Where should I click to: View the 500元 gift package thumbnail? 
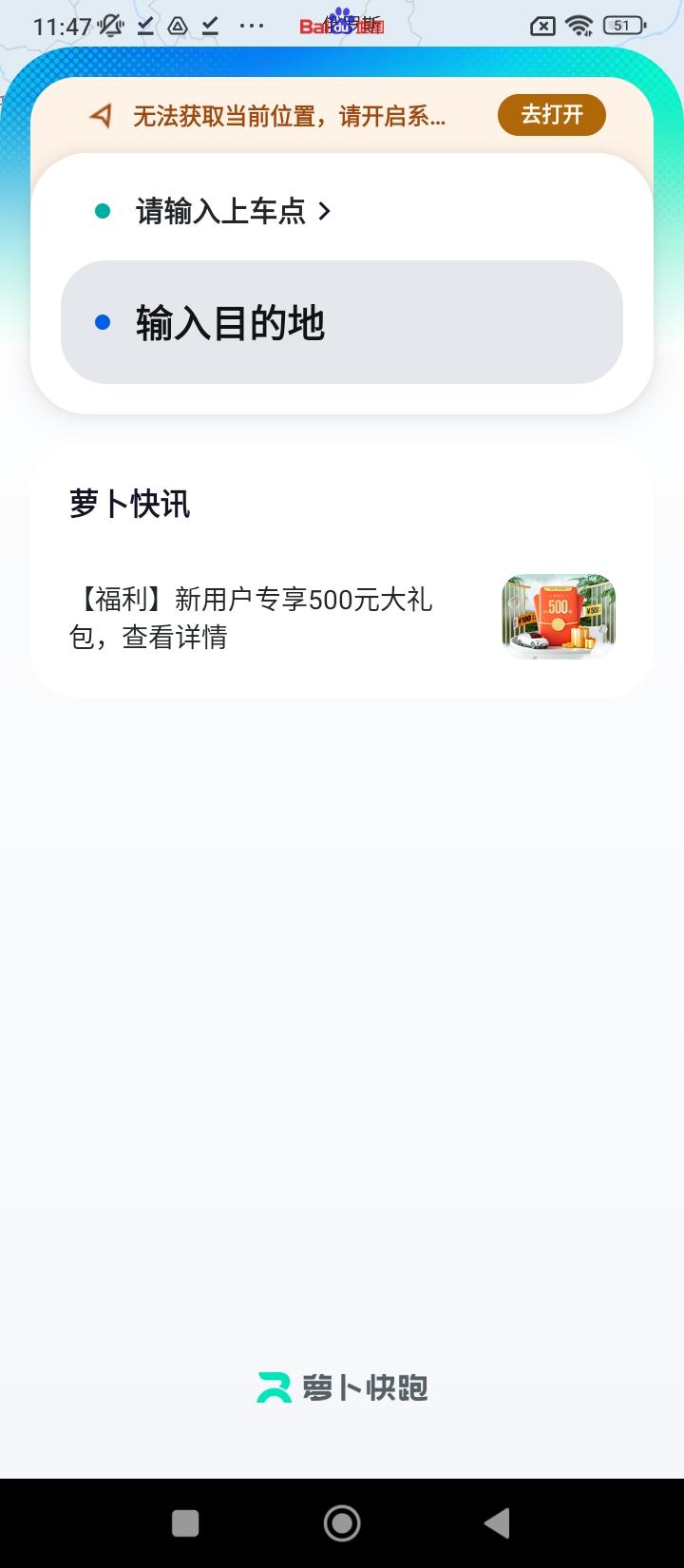coord(559,616)
